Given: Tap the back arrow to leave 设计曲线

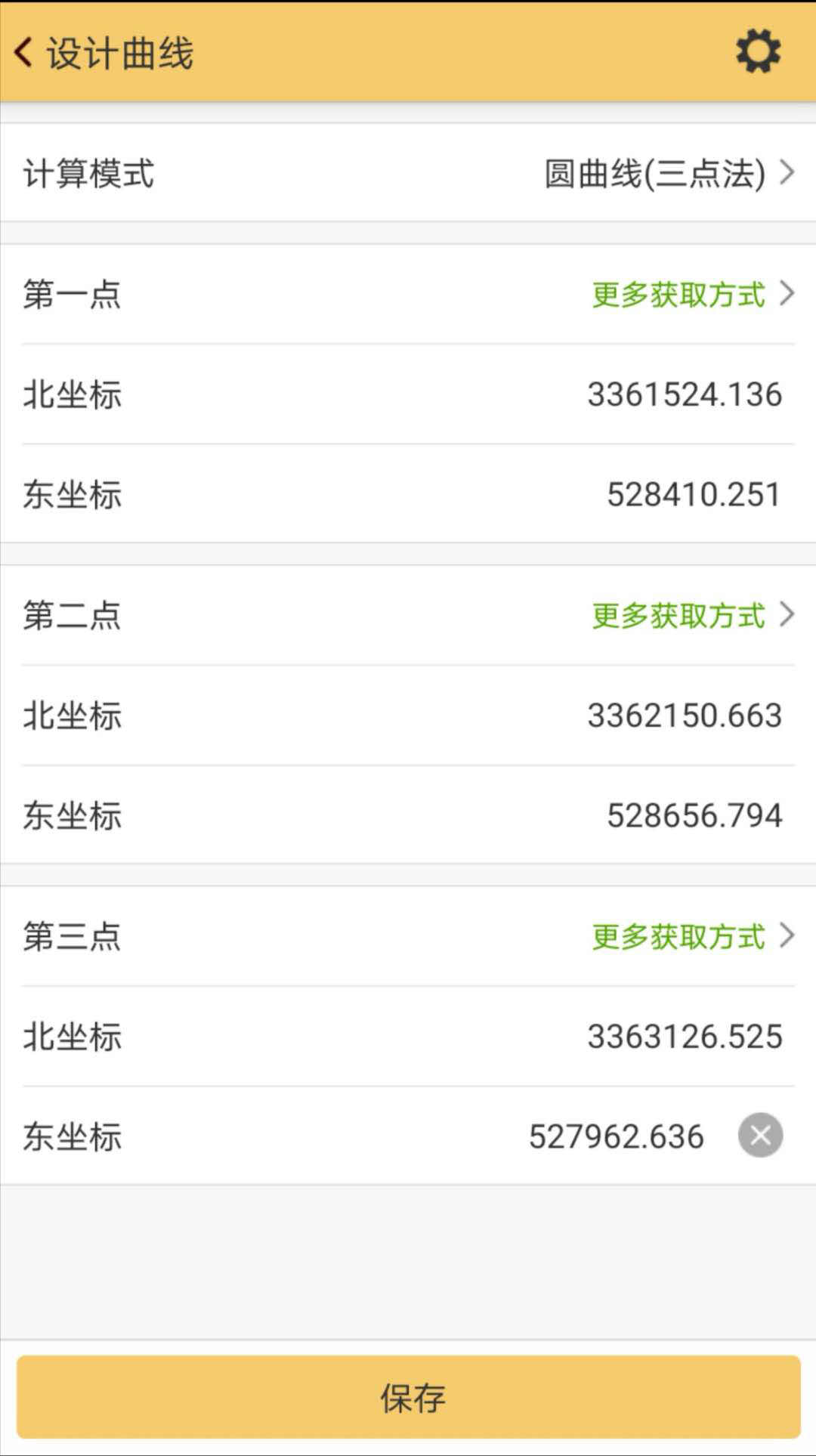Looking at the screenshot, I should pyautogui.click(x=23, y=53).
